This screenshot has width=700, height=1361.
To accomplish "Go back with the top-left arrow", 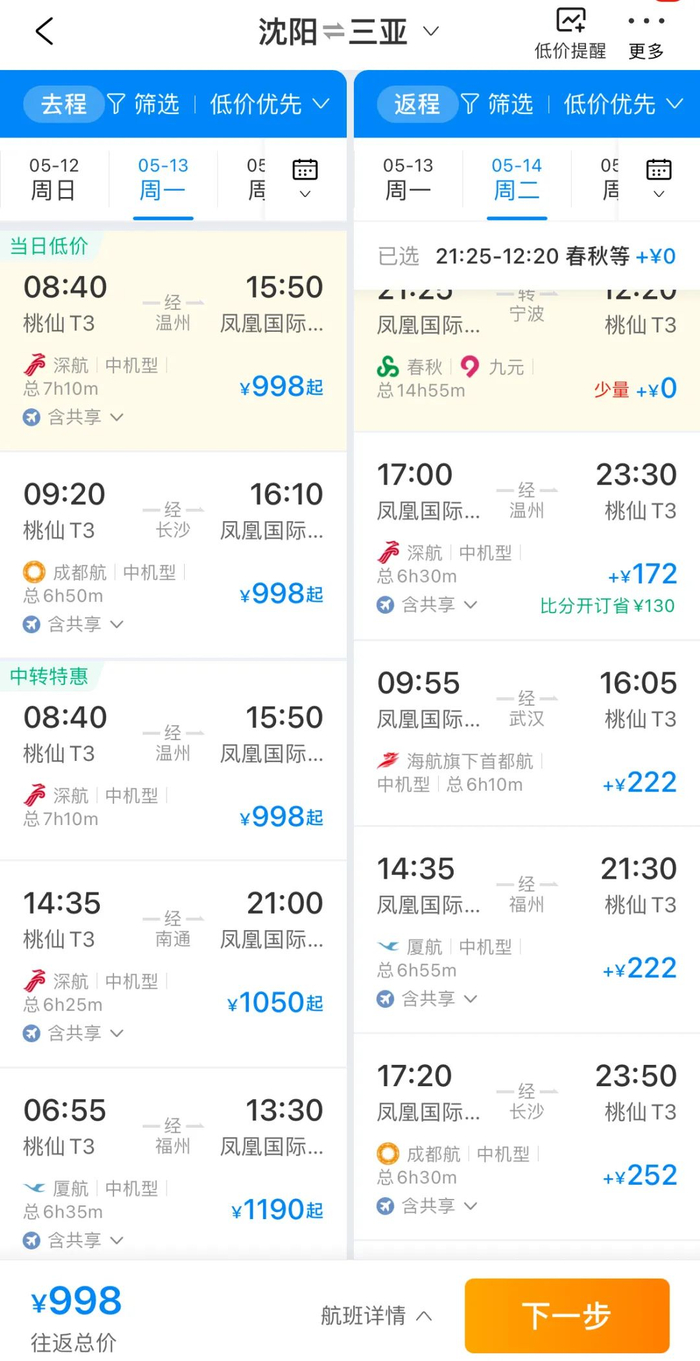I will coord(44,32).
